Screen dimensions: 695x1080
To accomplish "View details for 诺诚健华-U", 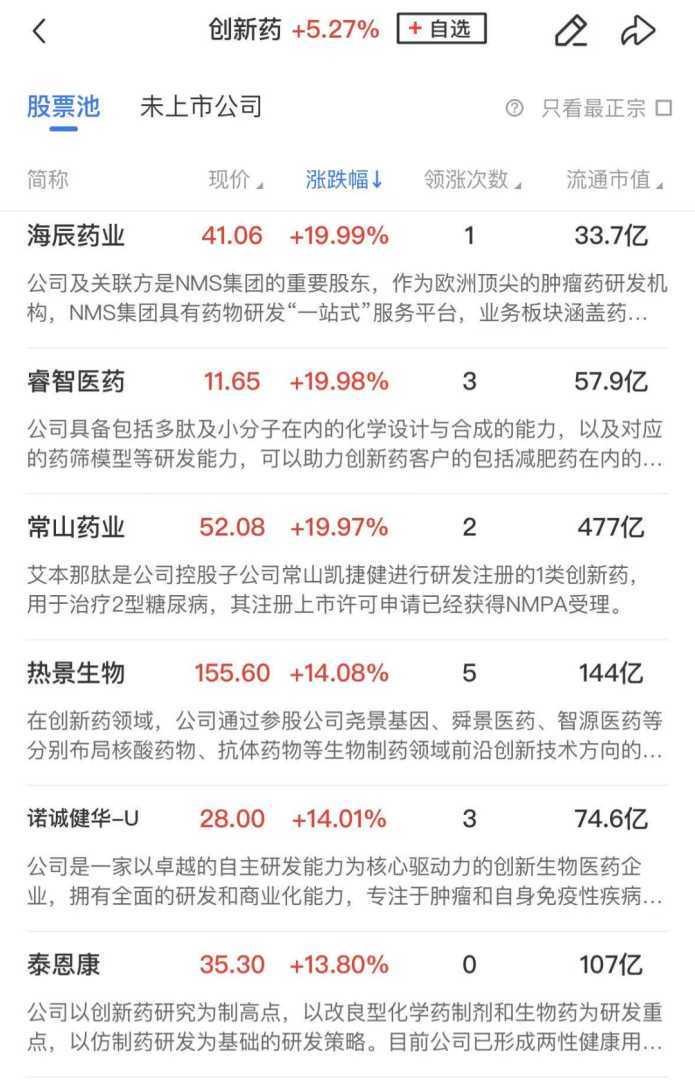I will click(83, 819).
